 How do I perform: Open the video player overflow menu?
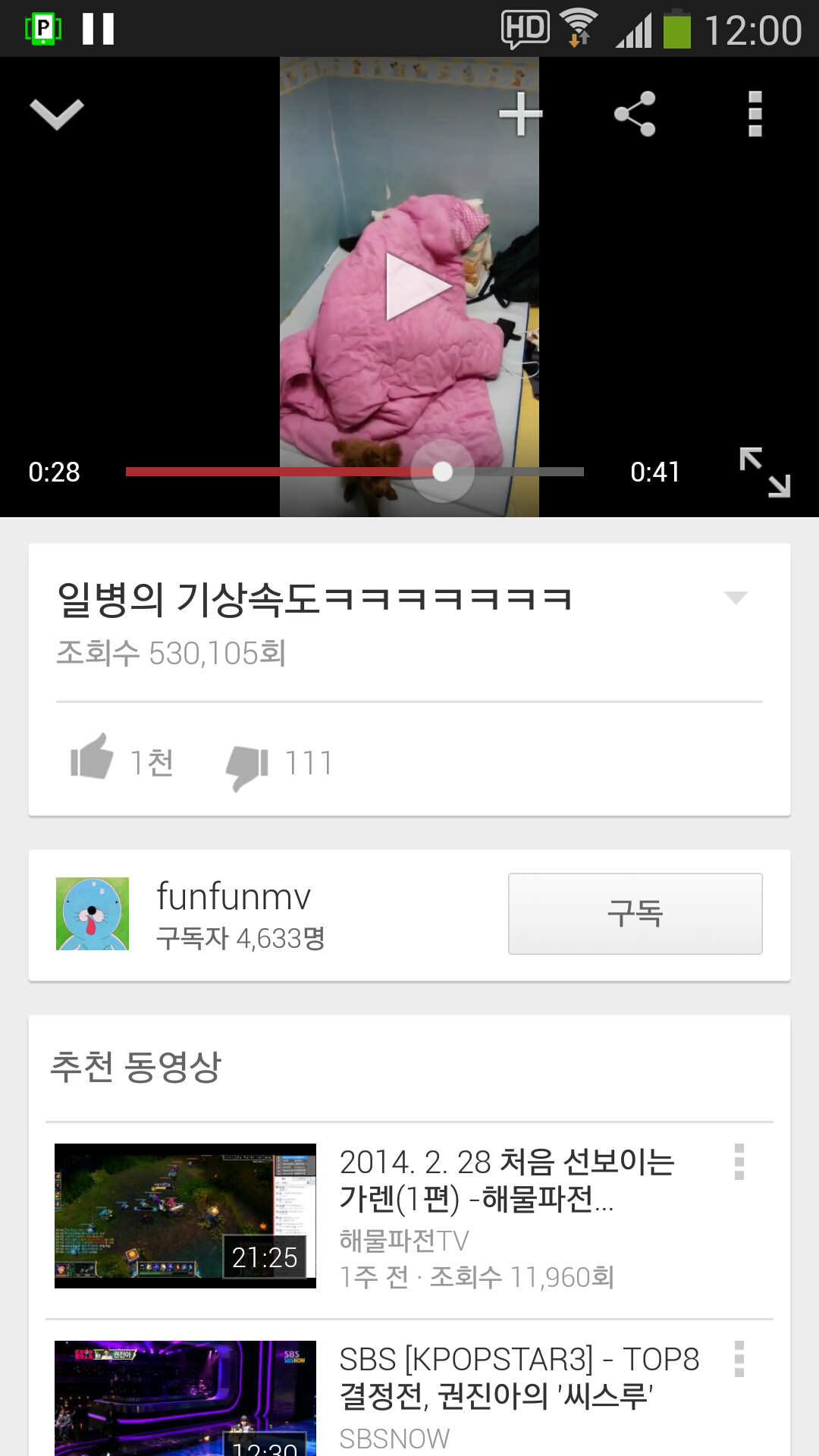pyautogui.click(x=755, y=114)
